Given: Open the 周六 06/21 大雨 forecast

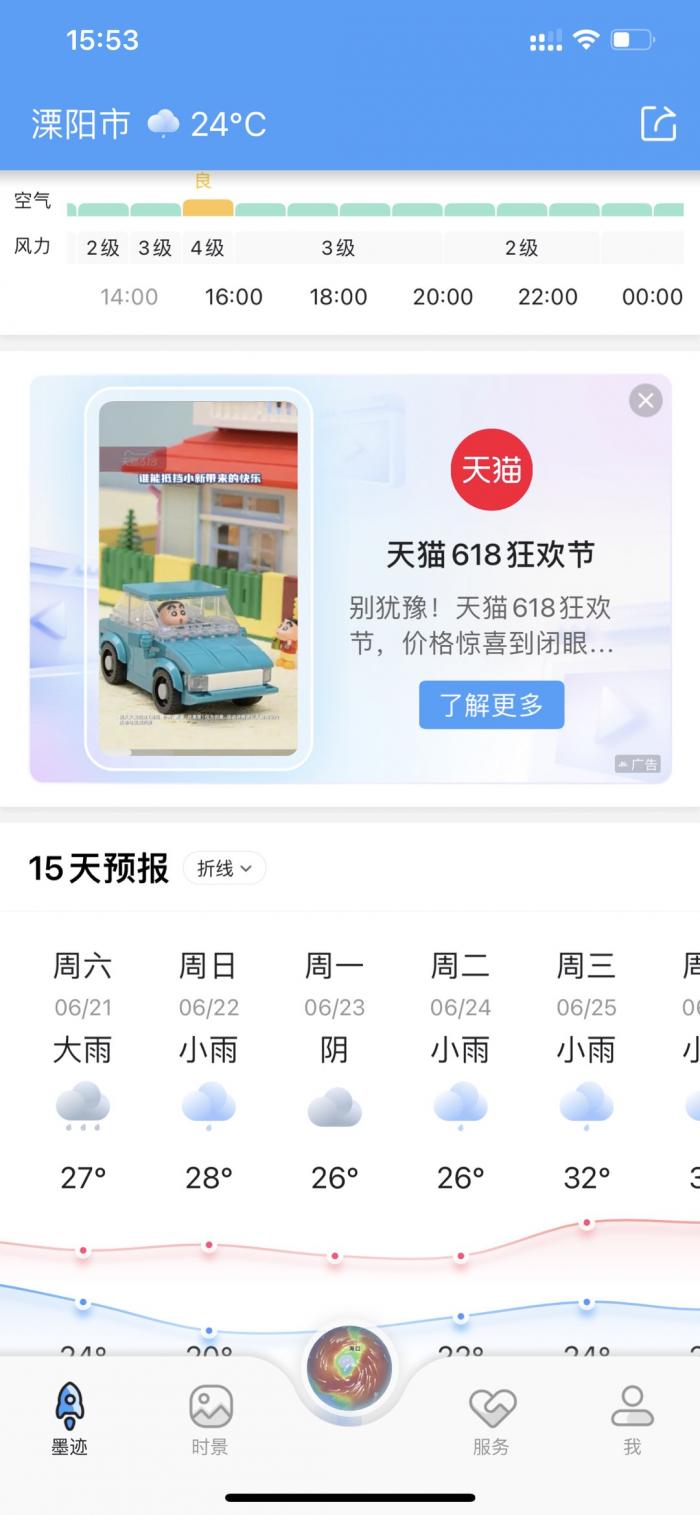Looking at the screenshot, I should 83,1070.
